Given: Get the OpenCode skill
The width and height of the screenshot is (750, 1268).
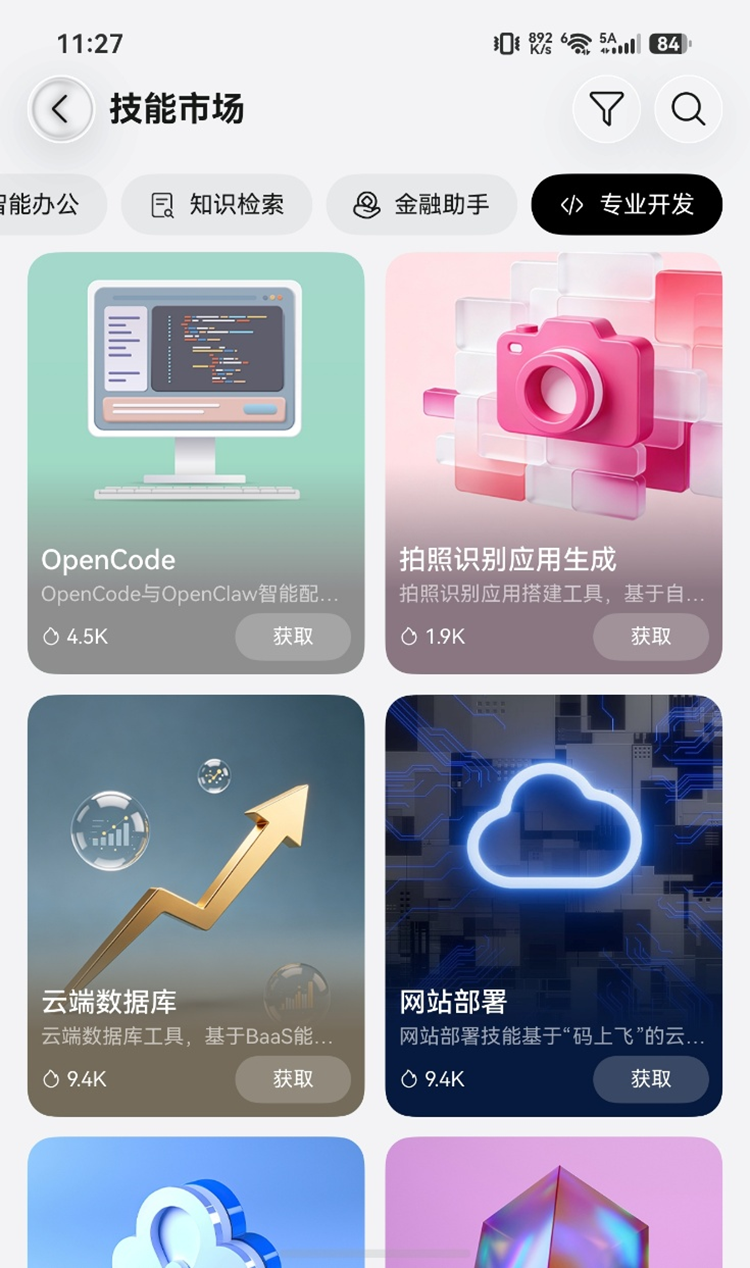Looking at the screenshot, I should tap(293, 636).
